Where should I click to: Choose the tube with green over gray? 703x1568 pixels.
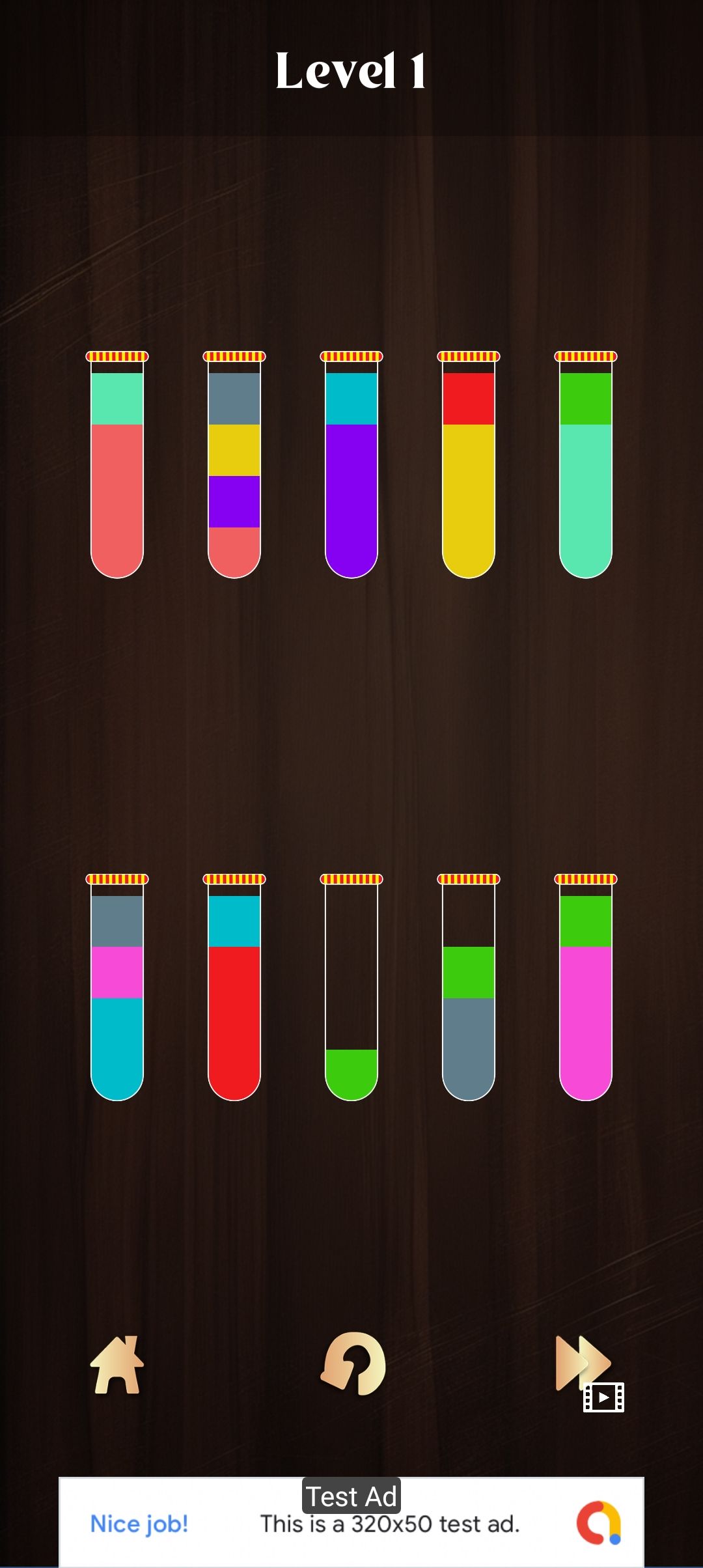pos(469,988)
